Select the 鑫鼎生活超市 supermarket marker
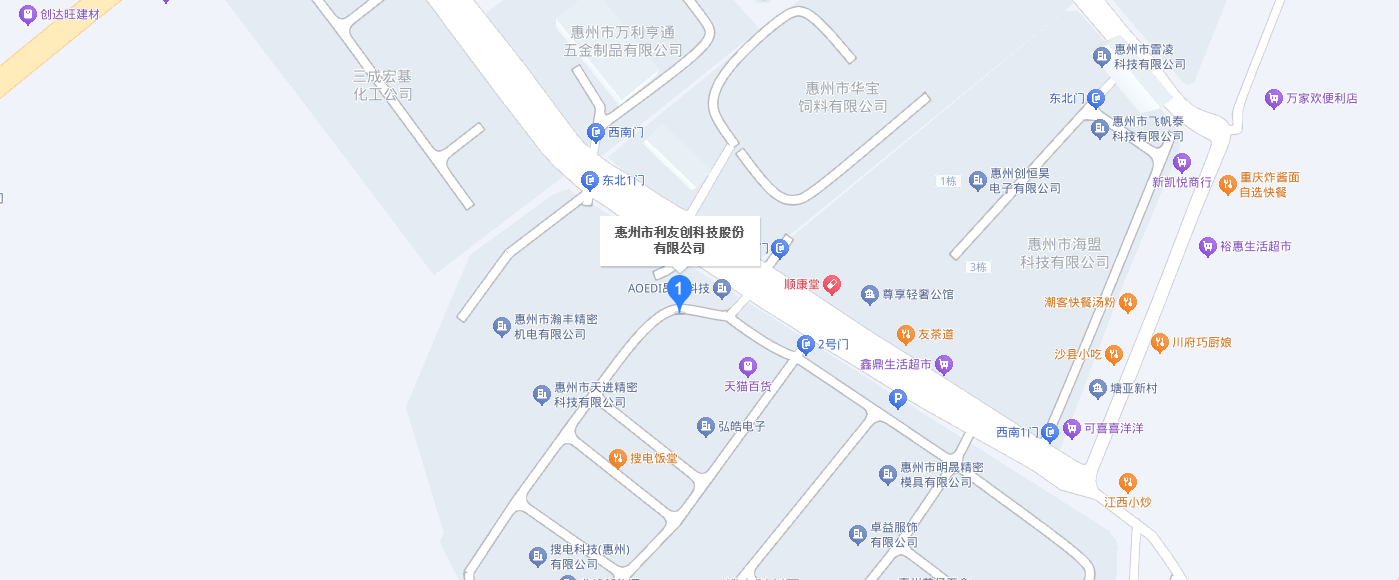This screenshot has height=580, width=1399. (x=943, y=365)
